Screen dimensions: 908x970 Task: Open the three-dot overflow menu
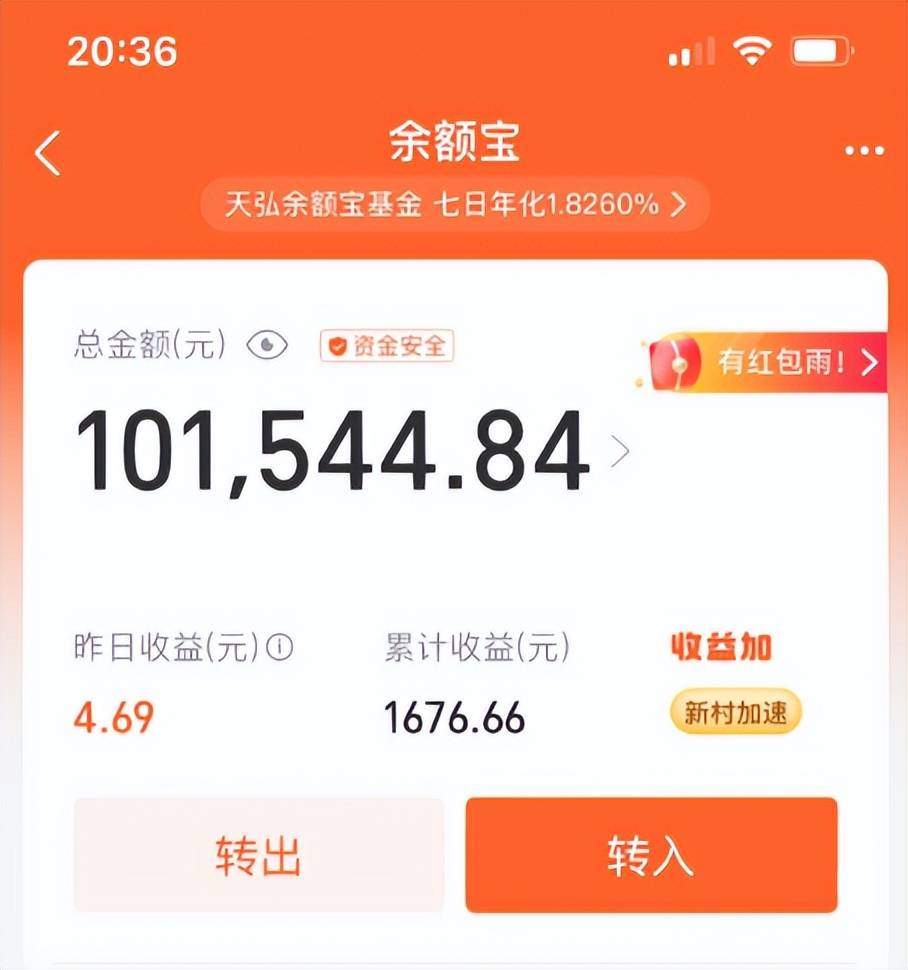pos(864,152)
